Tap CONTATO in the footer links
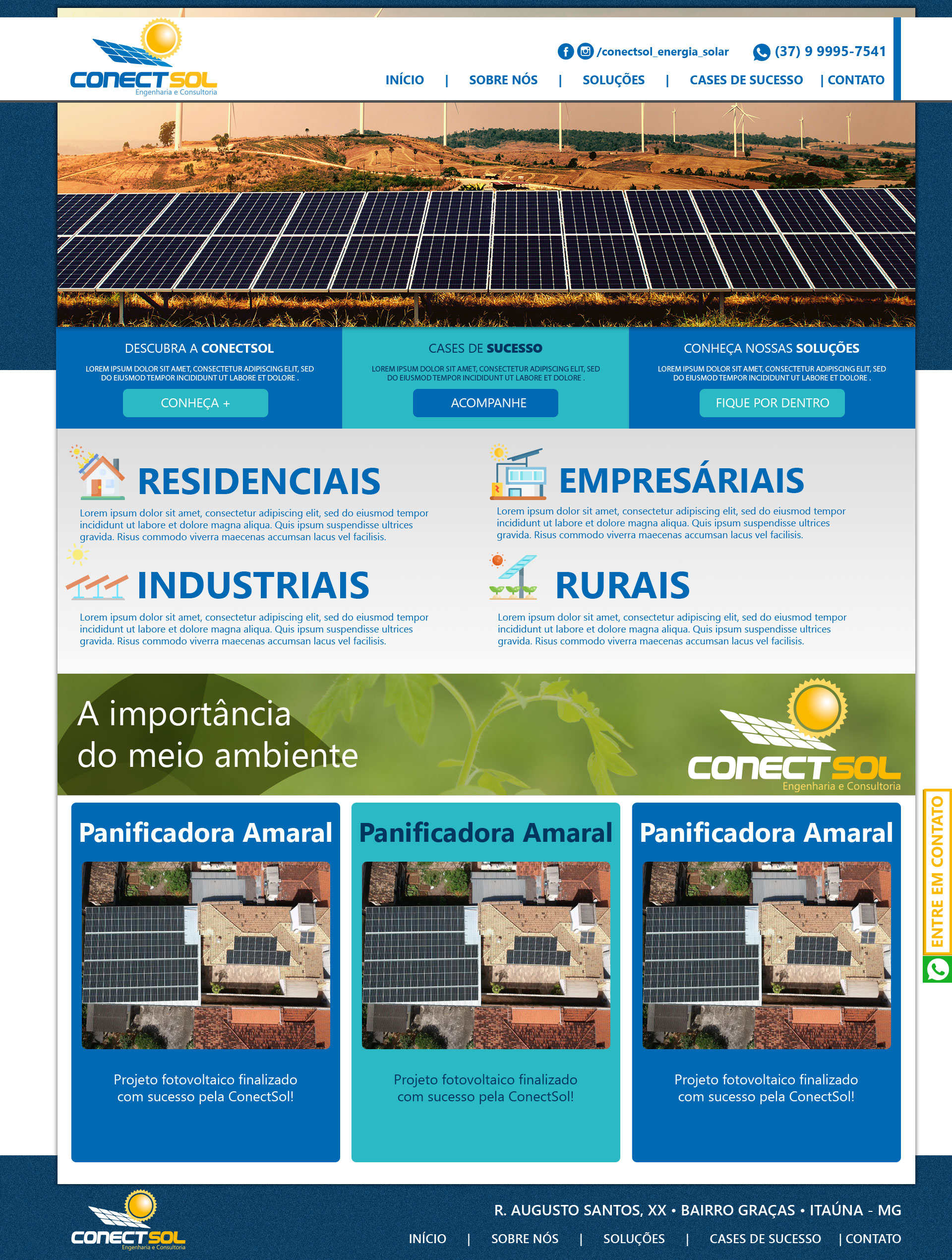 [873, 1239]
